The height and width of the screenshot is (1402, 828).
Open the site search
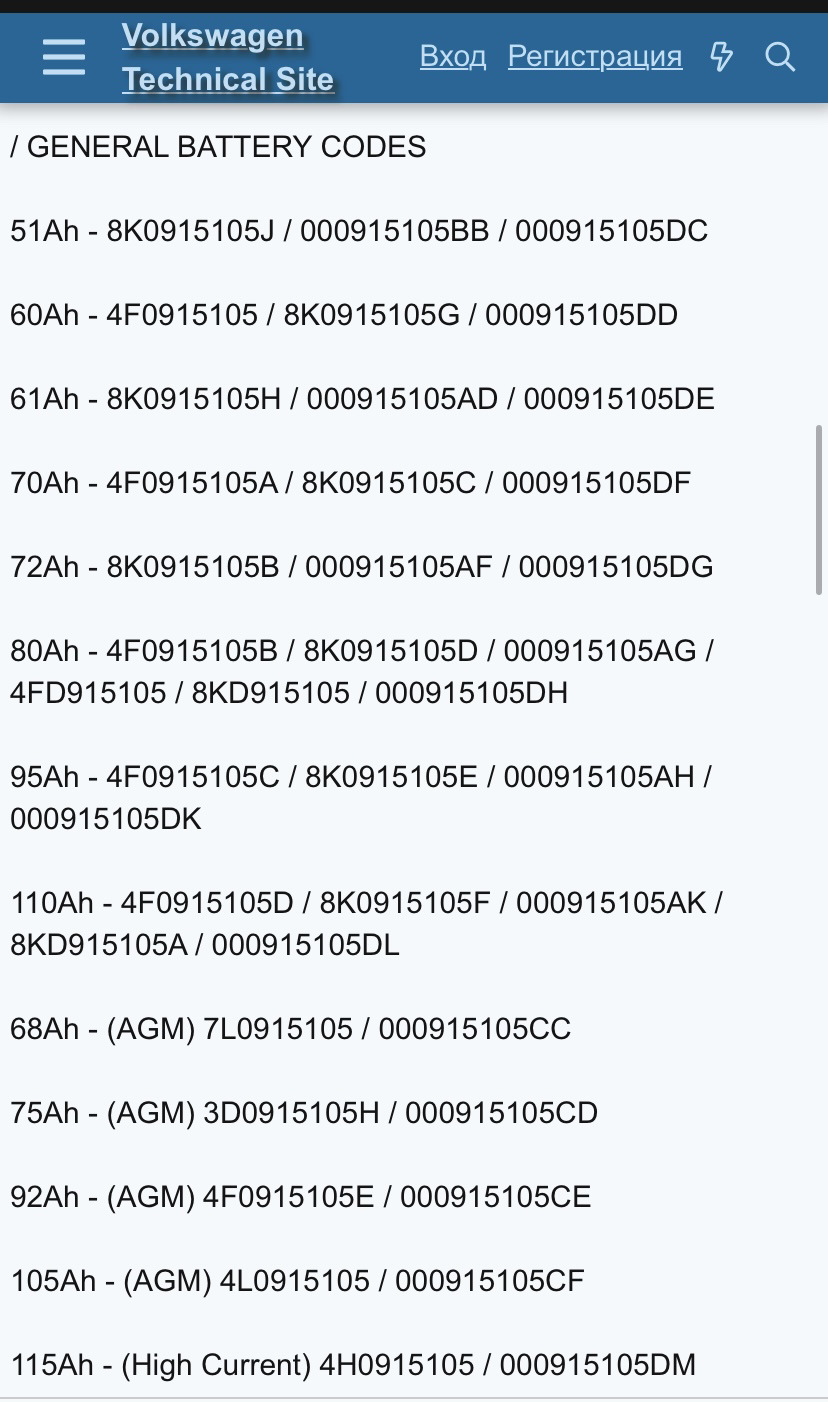(780, 57)
